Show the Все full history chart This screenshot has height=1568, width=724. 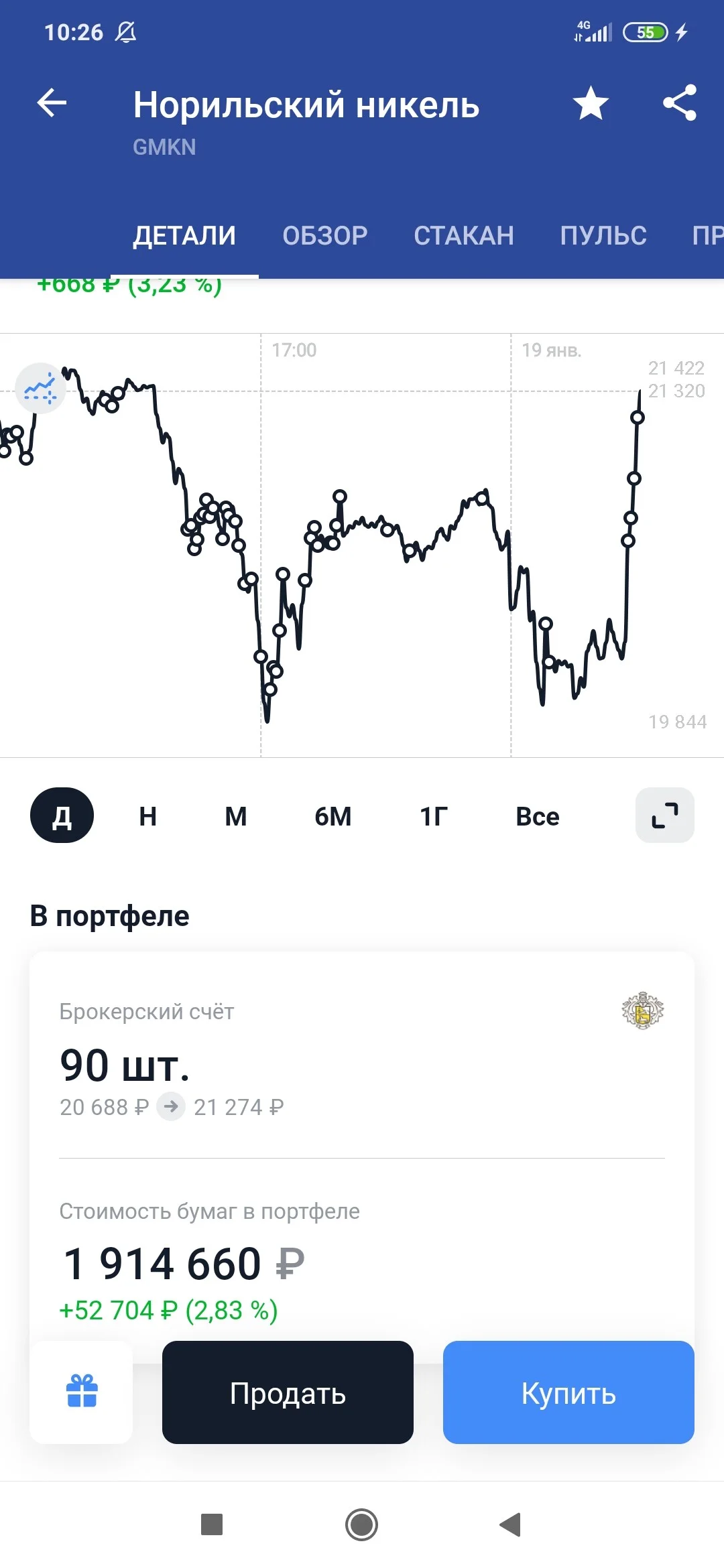click(x=538, y=816)
